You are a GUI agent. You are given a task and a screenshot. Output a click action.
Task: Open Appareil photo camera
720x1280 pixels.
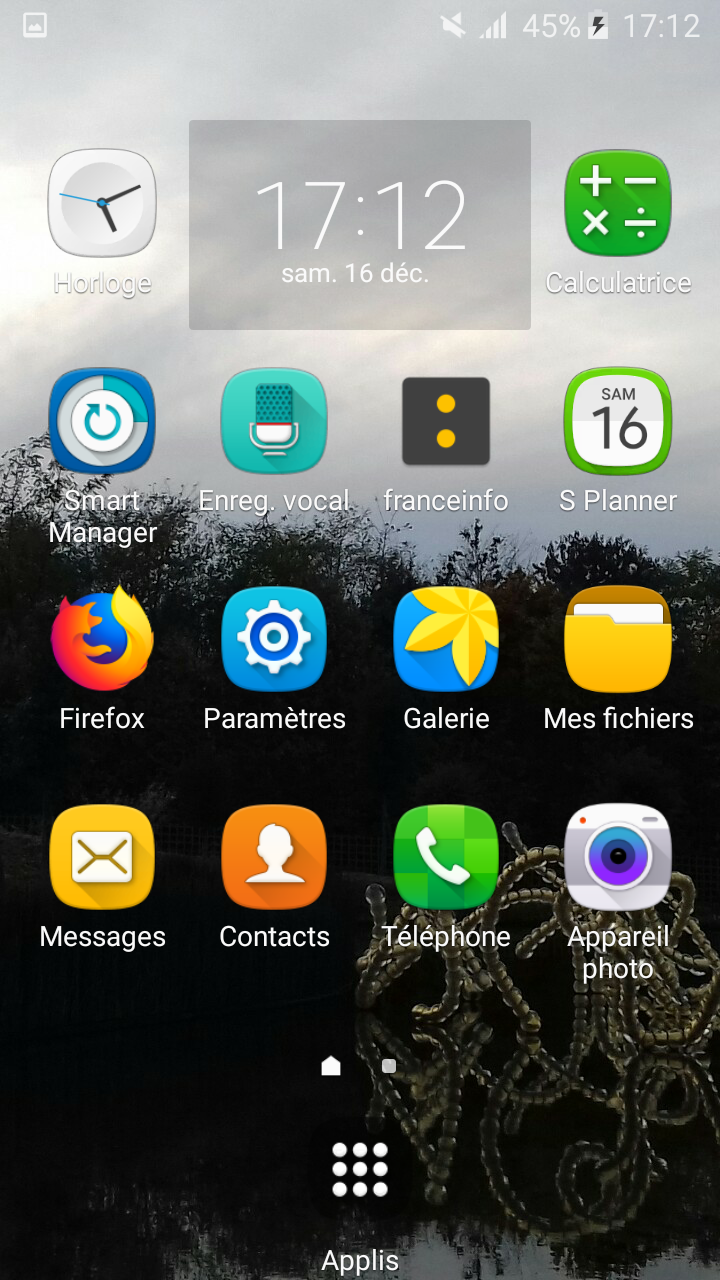tap(618, 857)
